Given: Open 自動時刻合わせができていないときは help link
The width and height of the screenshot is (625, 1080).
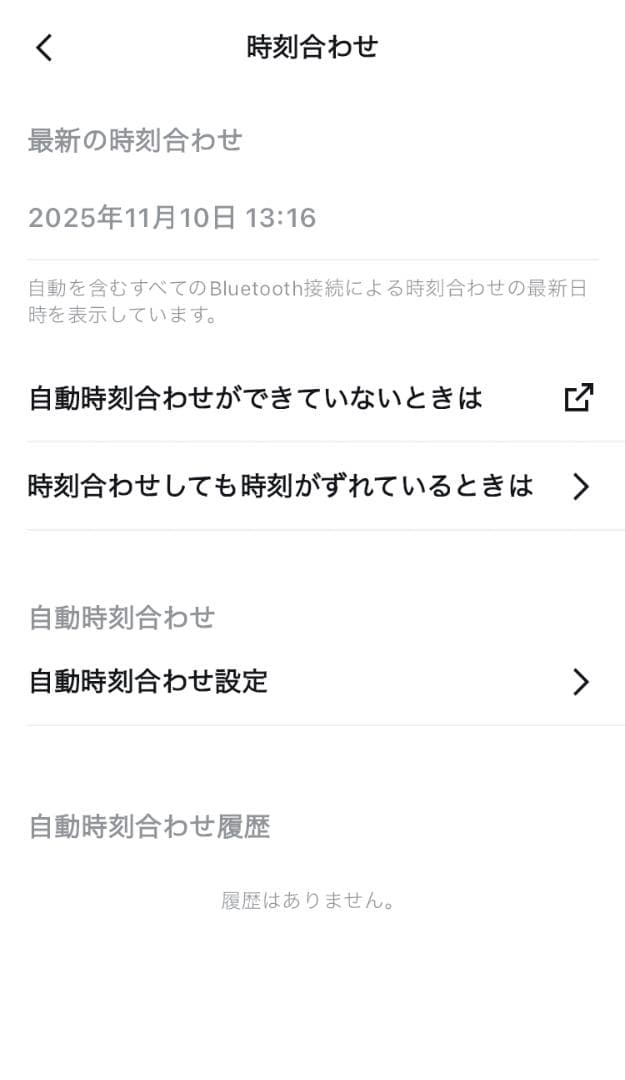Looking at the screenshot, I should [311, 398].
